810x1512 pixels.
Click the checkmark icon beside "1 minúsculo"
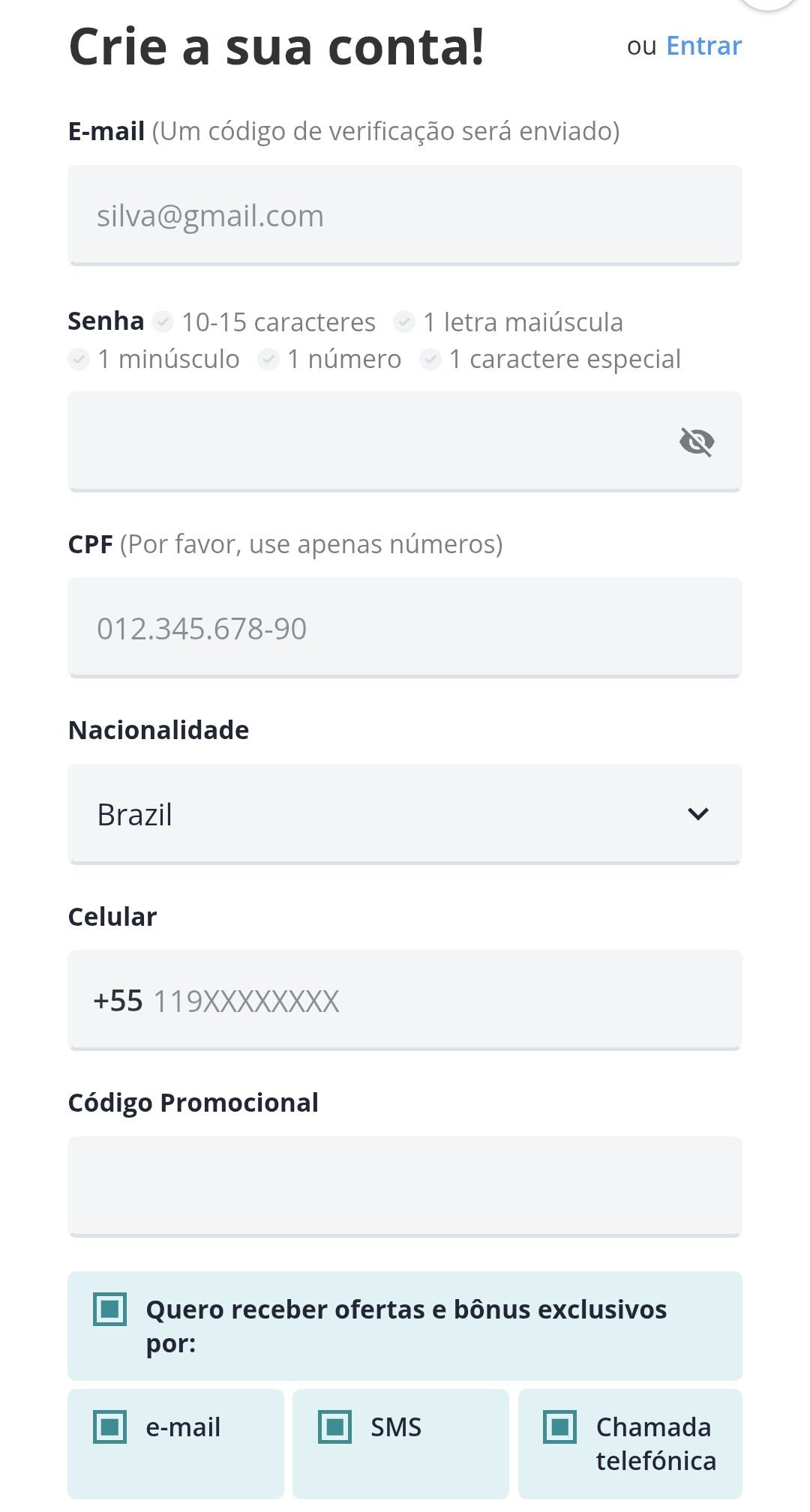(x=78, y=359)
